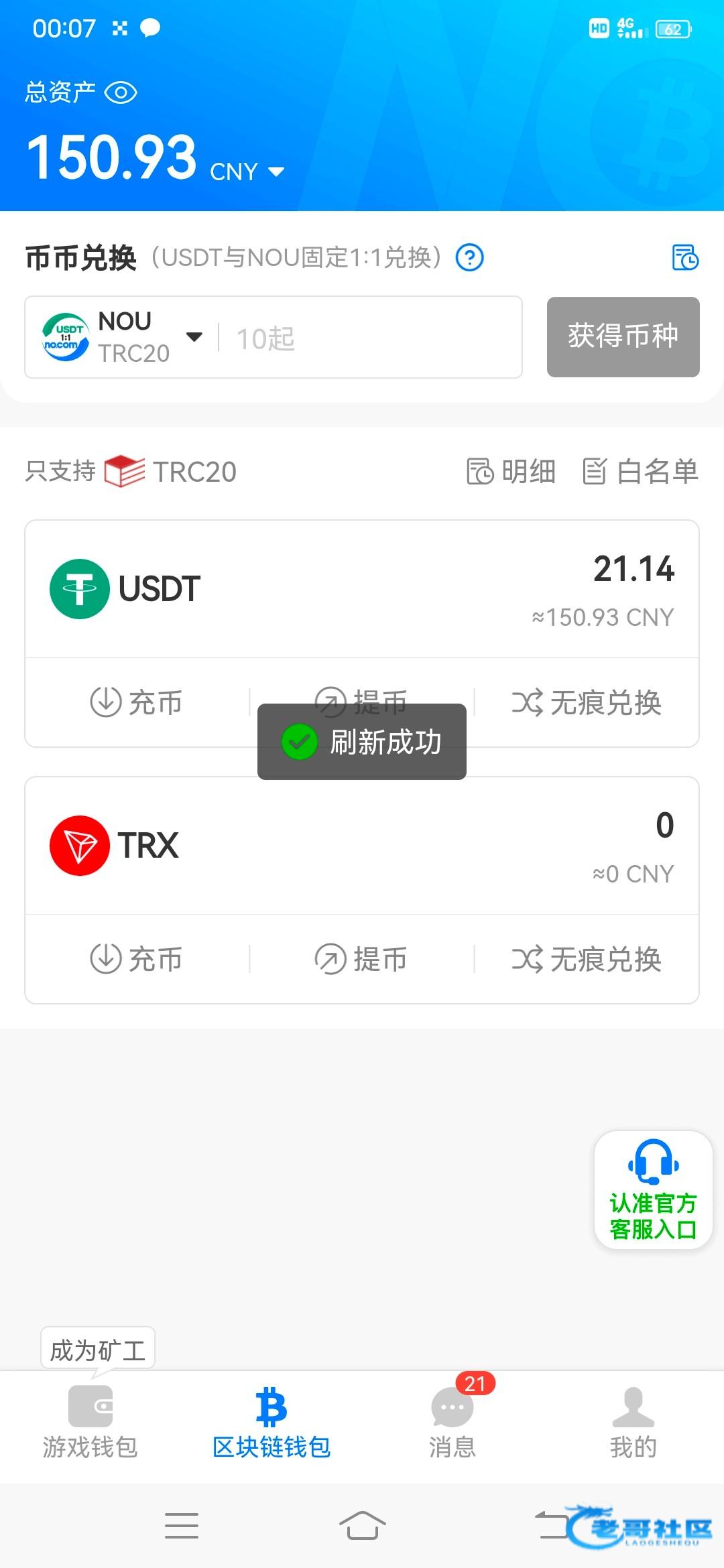Viewport: 724px width, 1568px height.
Task: Tap 充币 under USDT
Action: 137,702
